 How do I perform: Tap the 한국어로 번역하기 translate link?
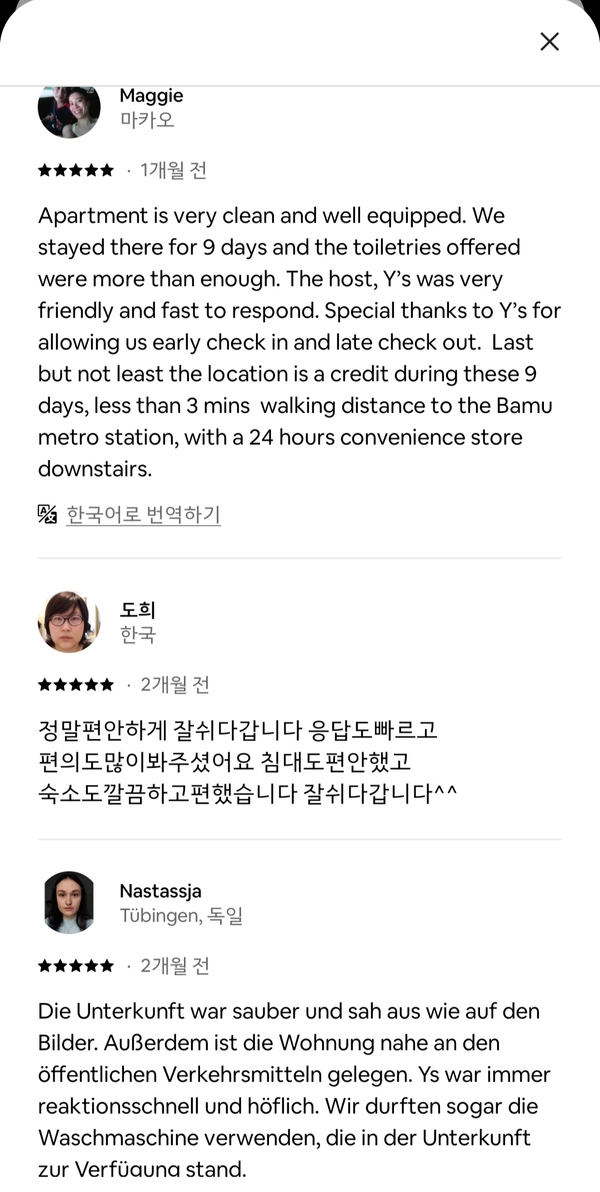143,515
